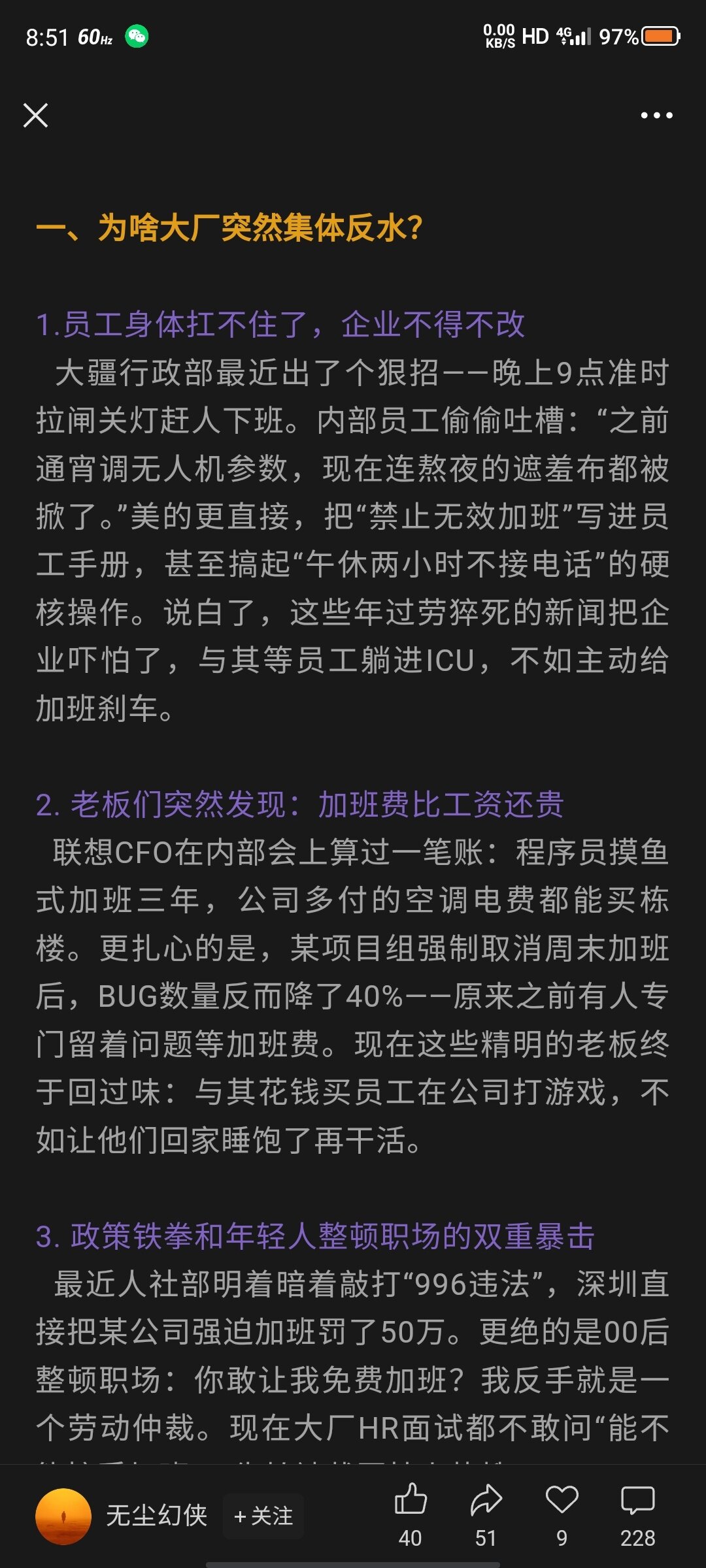706x1568 pixels.
Task: Open the three-dot overflow menu
Action: pos(656,116)
